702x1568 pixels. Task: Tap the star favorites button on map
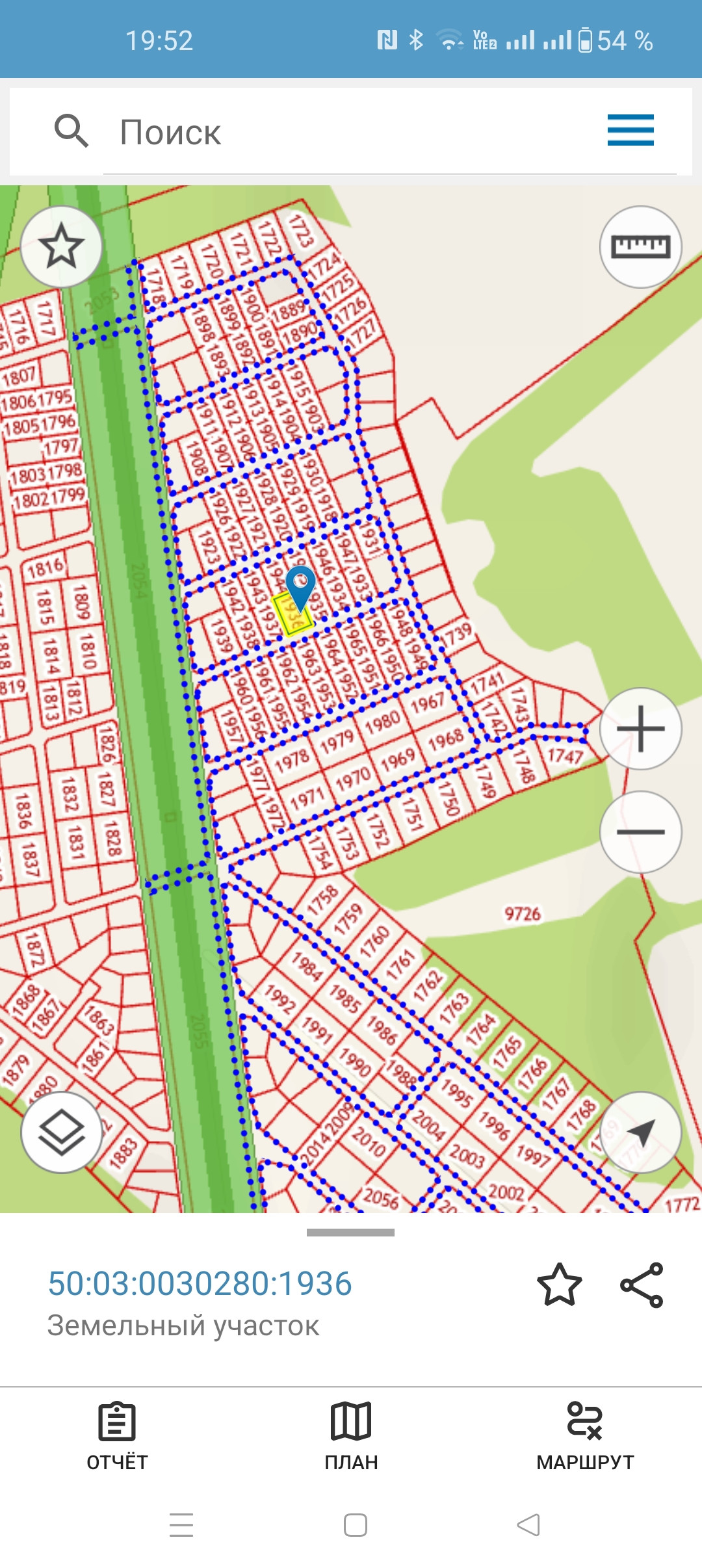[x=62, y=246]
